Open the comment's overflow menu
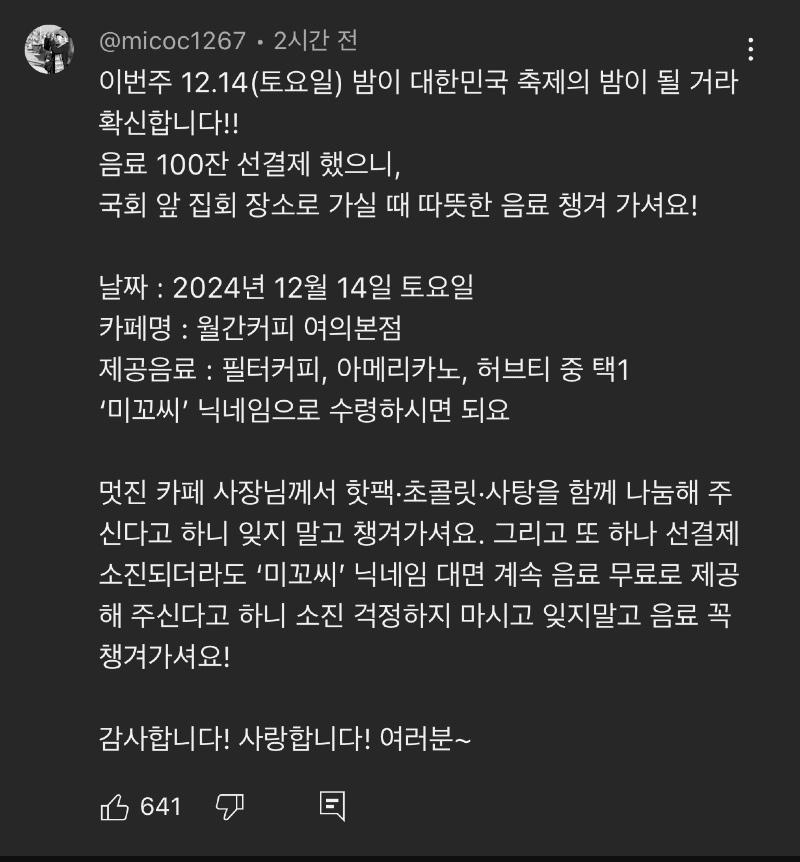 [x=750, y=48]
